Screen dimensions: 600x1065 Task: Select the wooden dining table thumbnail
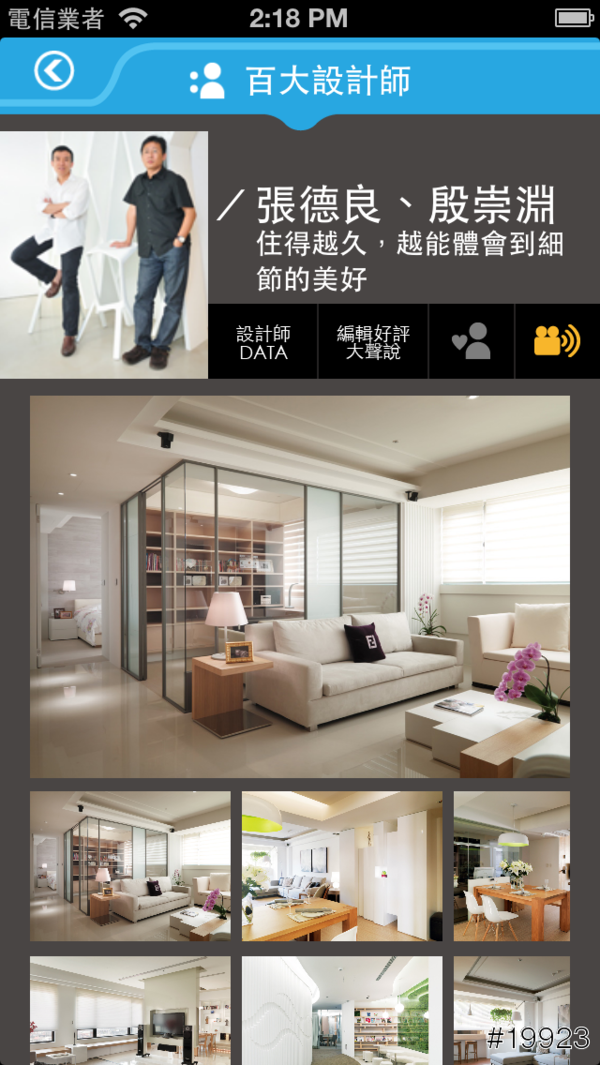pyautogui.click(x=511, y=866)
